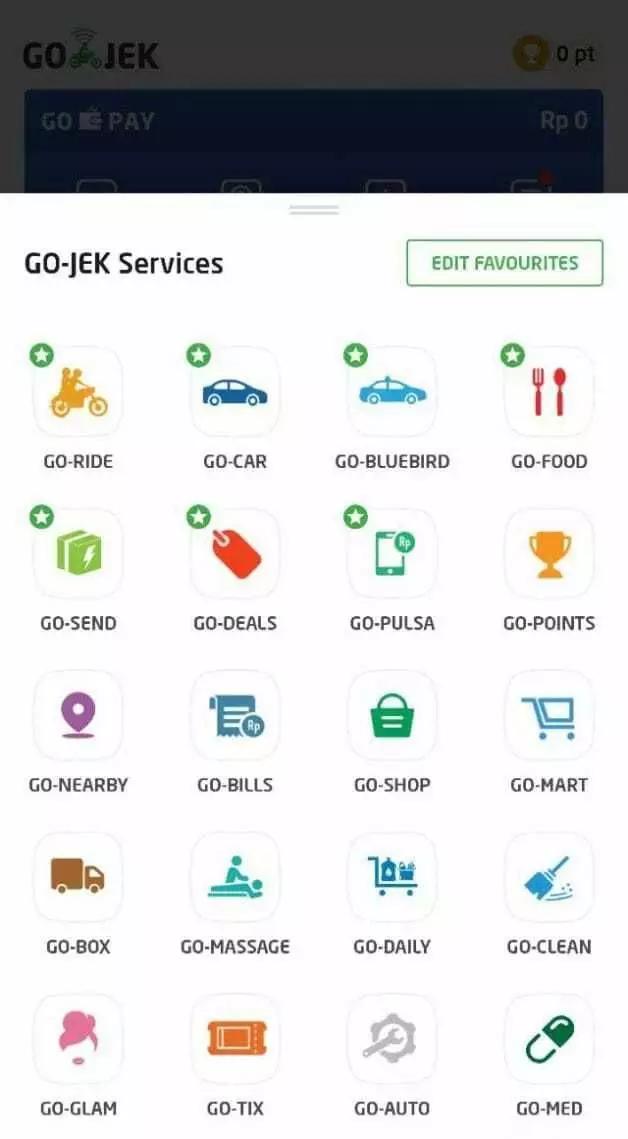
Task: Open GO-FOOD
Action: (x=549, y=392)
